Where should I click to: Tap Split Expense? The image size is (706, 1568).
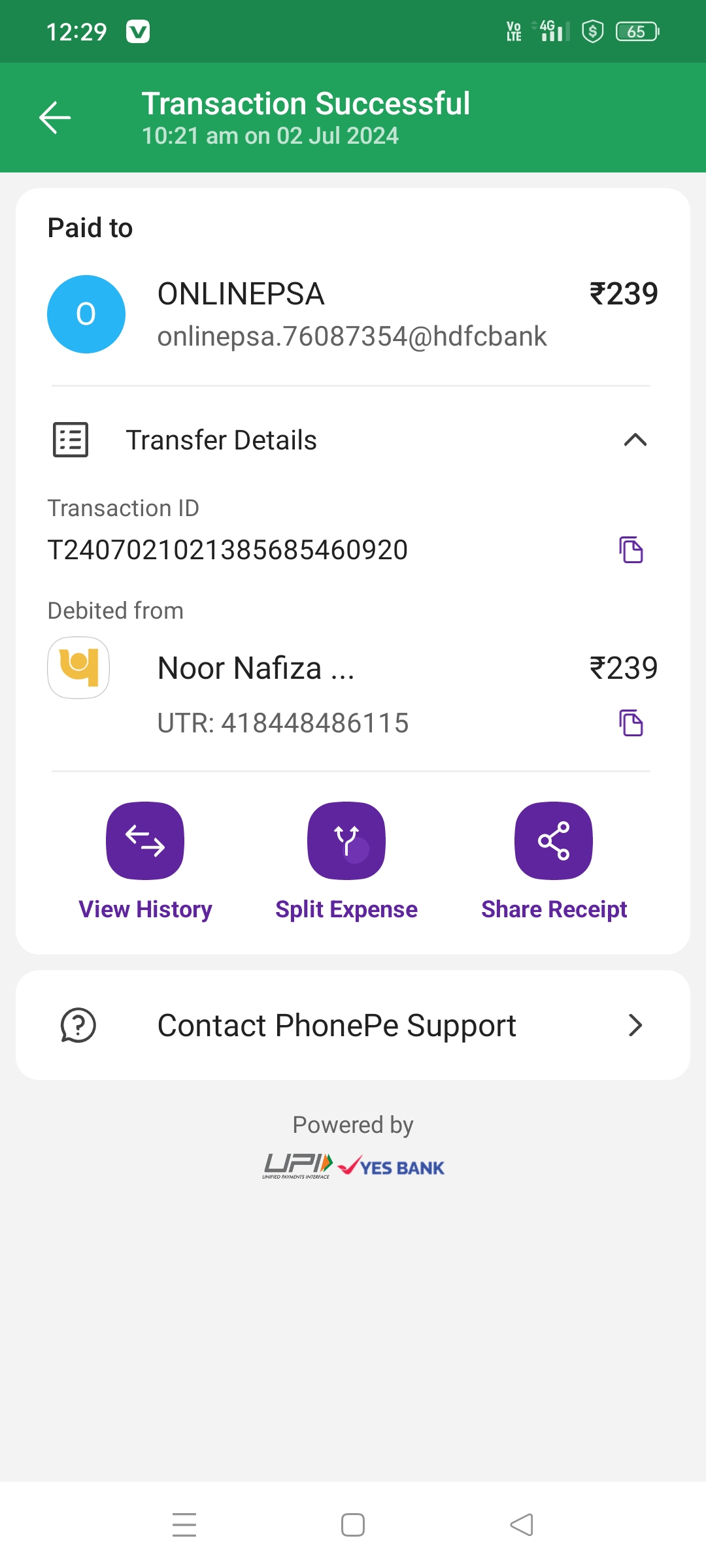[x=346, y=841]
